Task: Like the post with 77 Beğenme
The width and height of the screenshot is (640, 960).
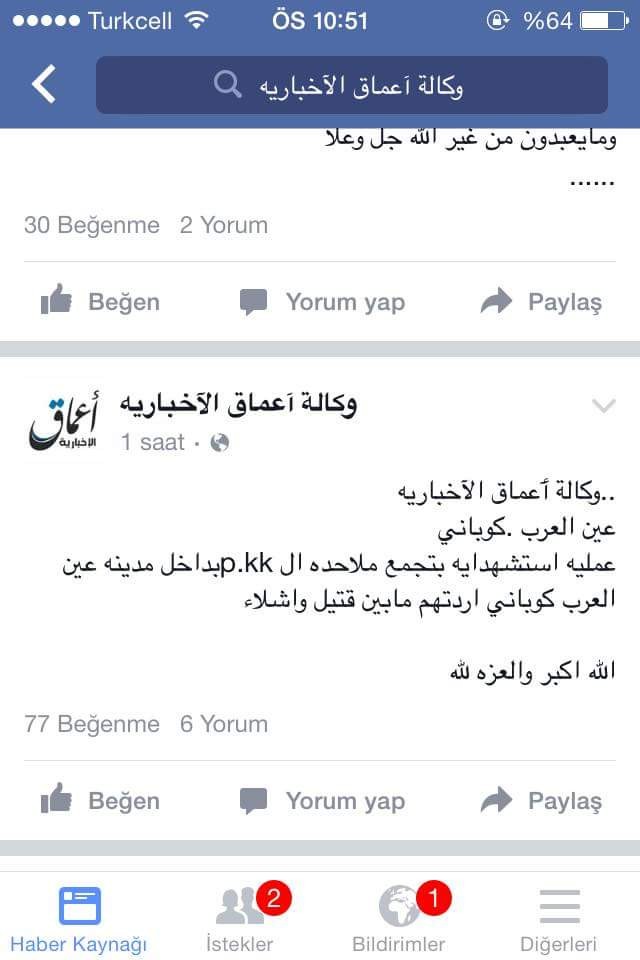Action: [x=100, y=801]
